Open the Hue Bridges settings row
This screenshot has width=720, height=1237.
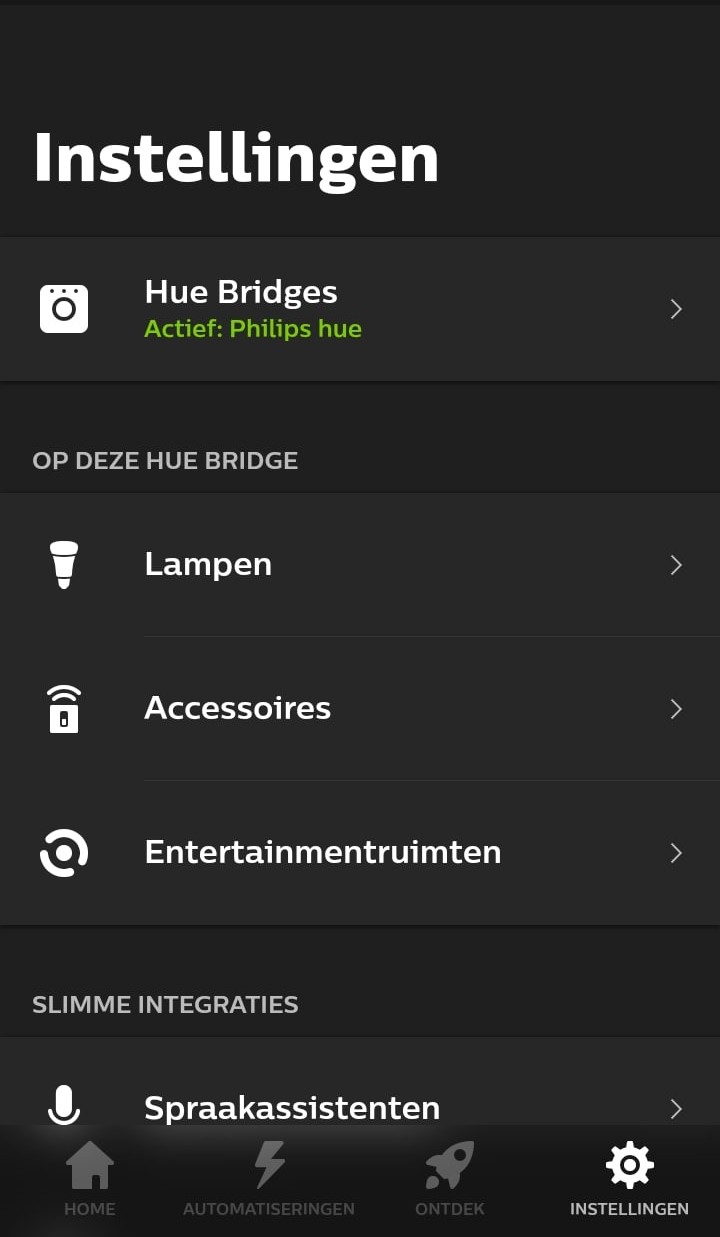(x=360, y=309)
